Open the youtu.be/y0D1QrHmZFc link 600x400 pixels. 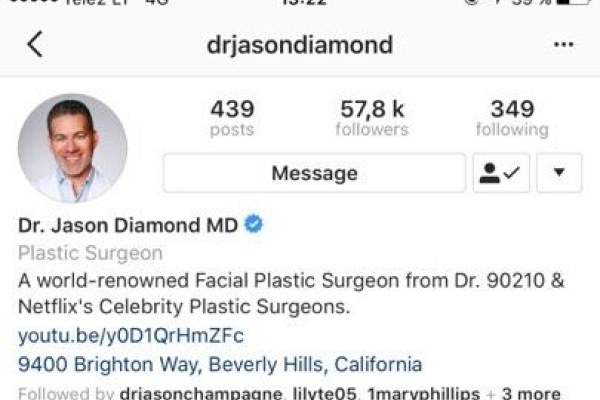[x=131, y=335]
